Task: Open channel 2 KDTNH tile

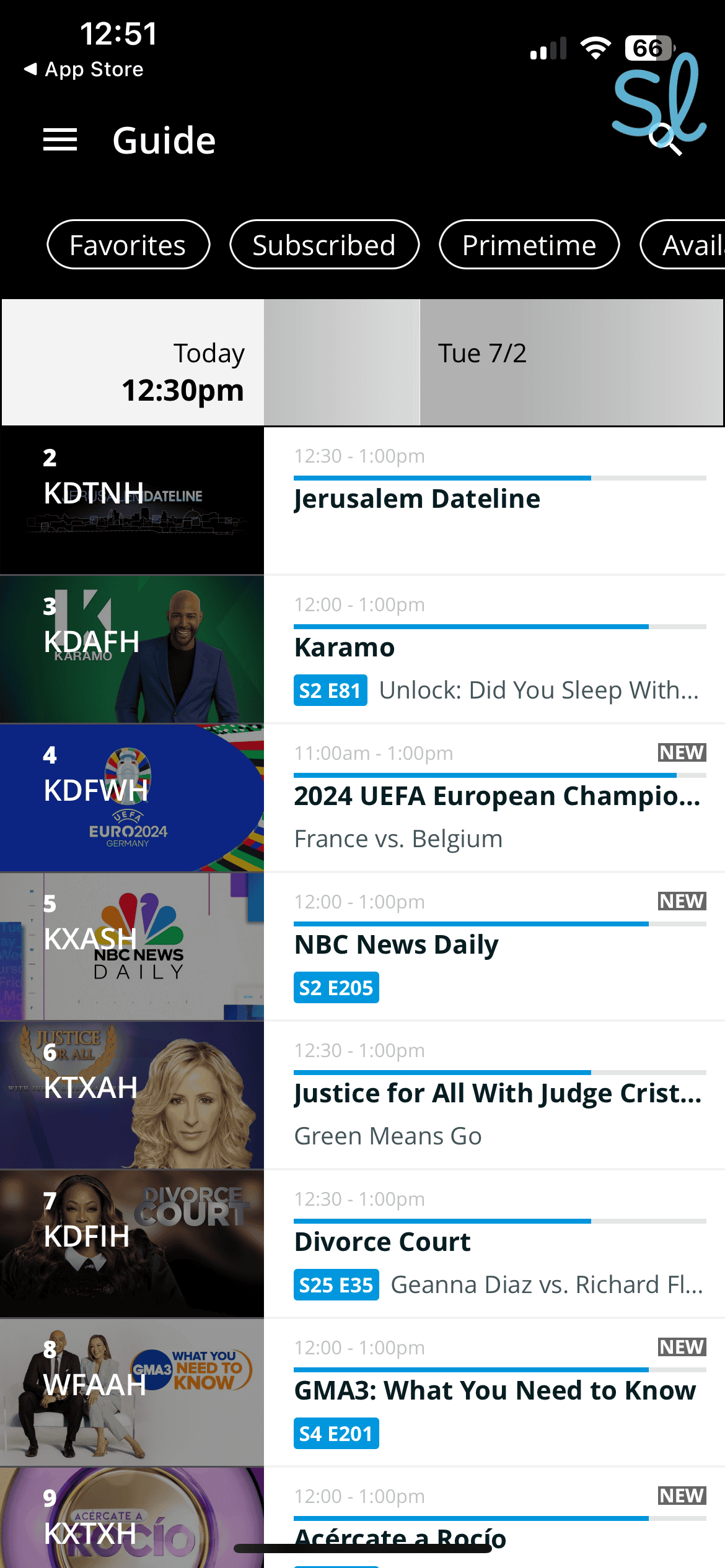Action: click(x=132, y=500)
